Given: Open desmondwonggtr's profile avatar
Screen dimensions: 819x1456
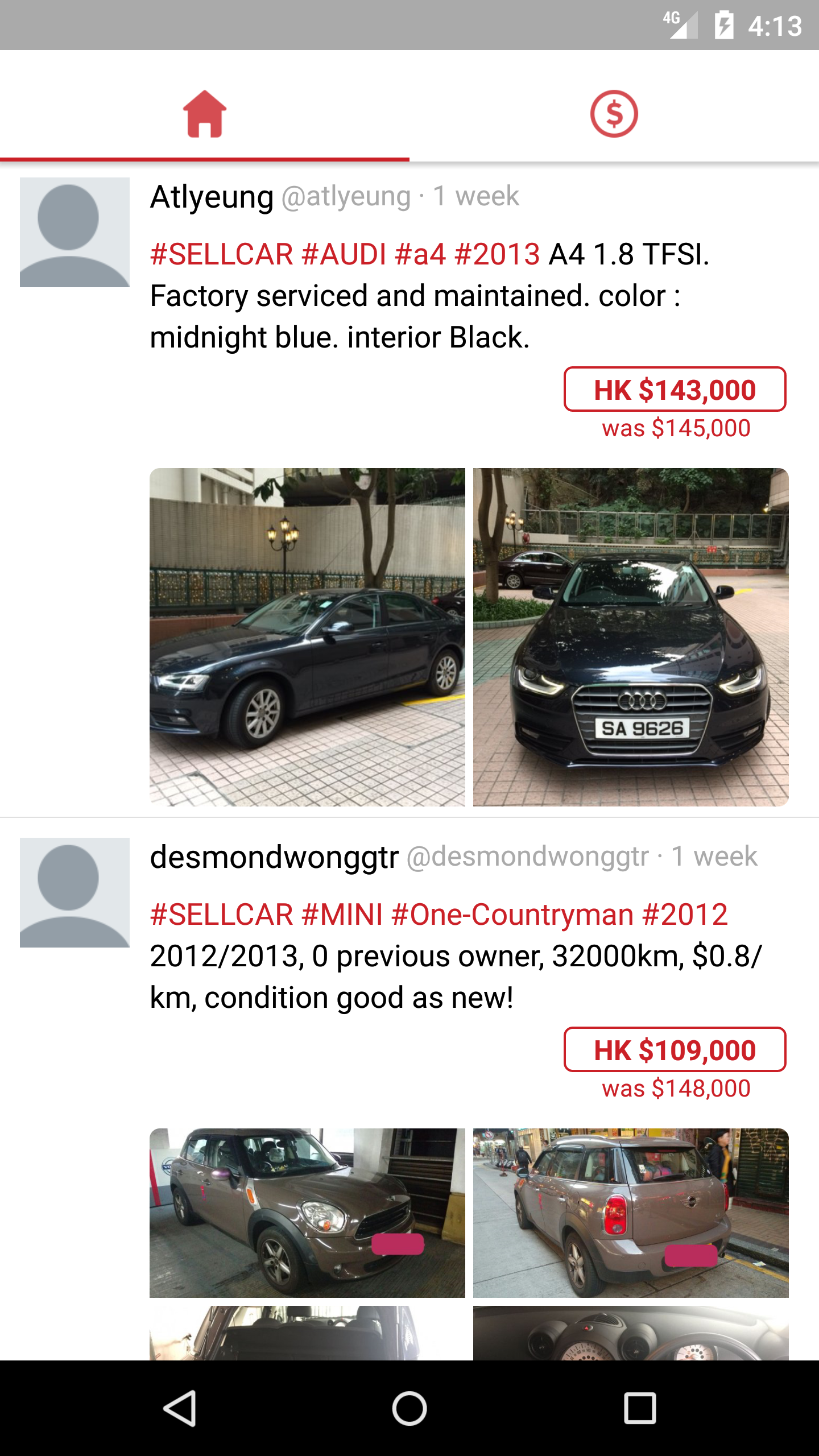Looking at the screenshot, I should tap(75, 892).
